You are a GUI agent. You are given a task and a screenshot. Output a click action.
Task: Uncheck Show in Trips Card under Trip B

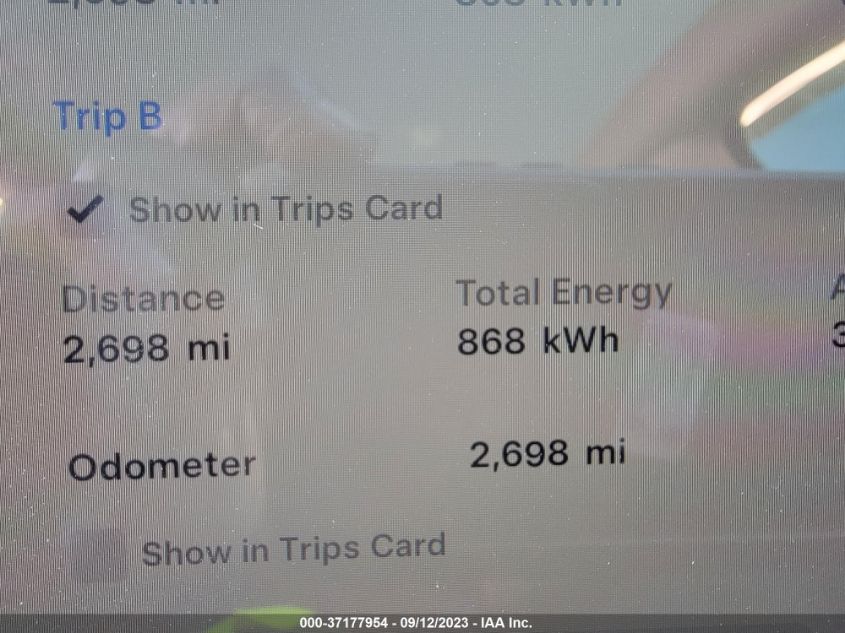[x=88, y=209]
